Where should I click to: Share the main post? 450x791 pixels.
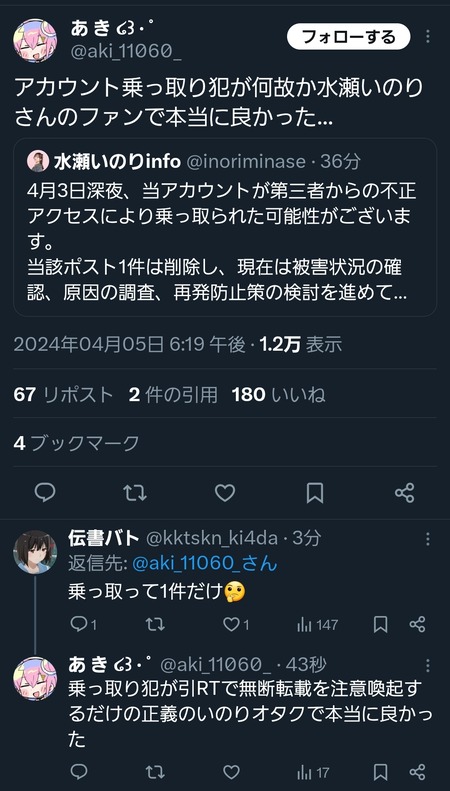(x=405, y=492)
